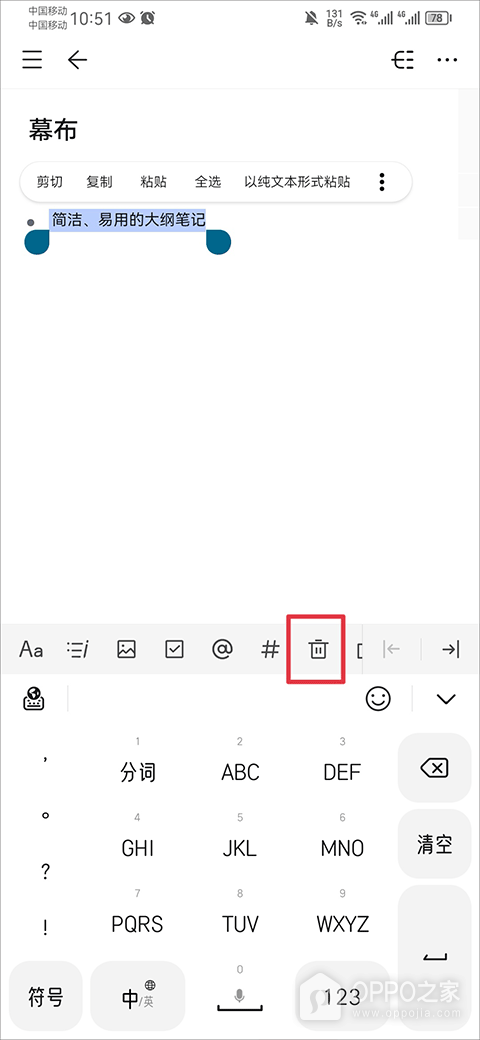
Task: Open the outline structure icon
Action: pyautogui.click(x=402, y=60)
